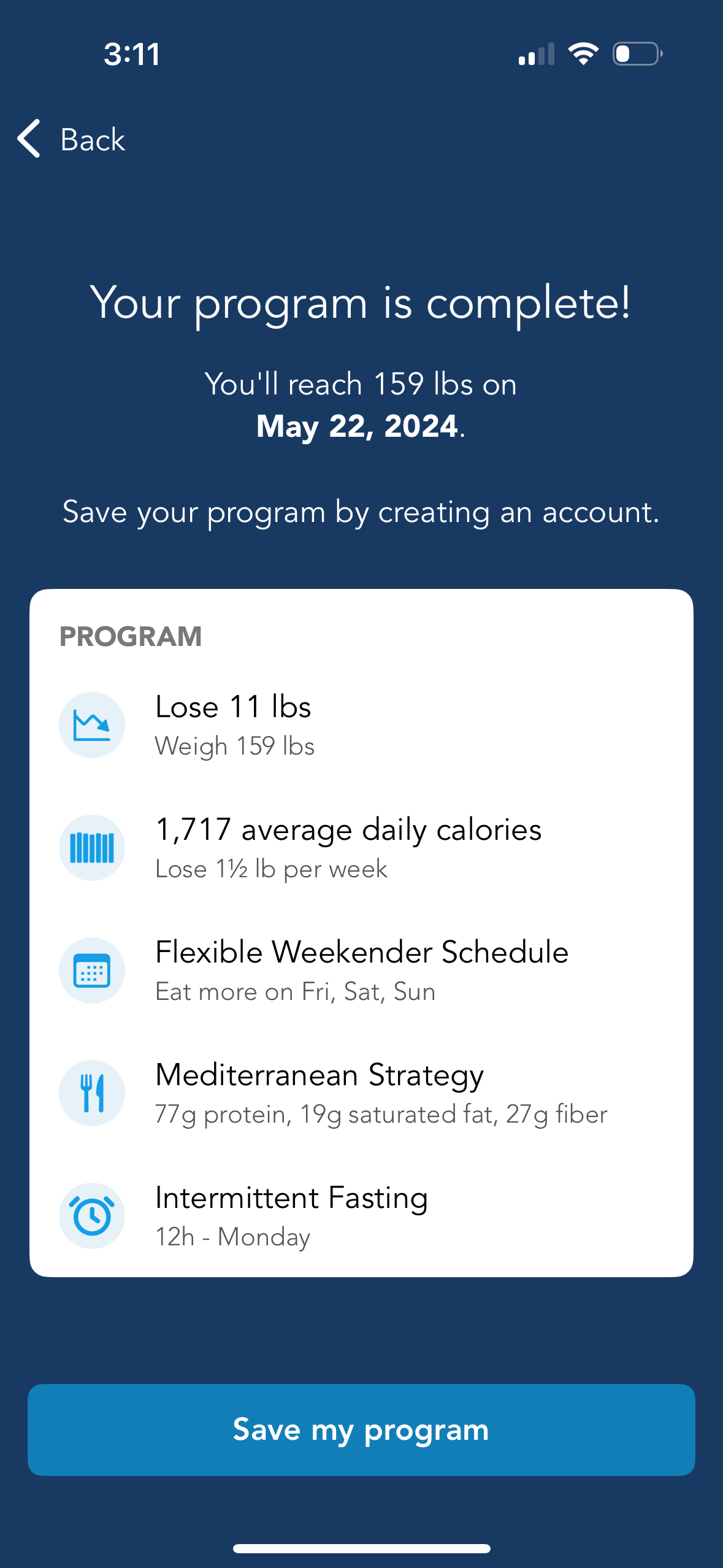
Task: Select the fork and knife strategy icon
Action: tap(91, 1093)
